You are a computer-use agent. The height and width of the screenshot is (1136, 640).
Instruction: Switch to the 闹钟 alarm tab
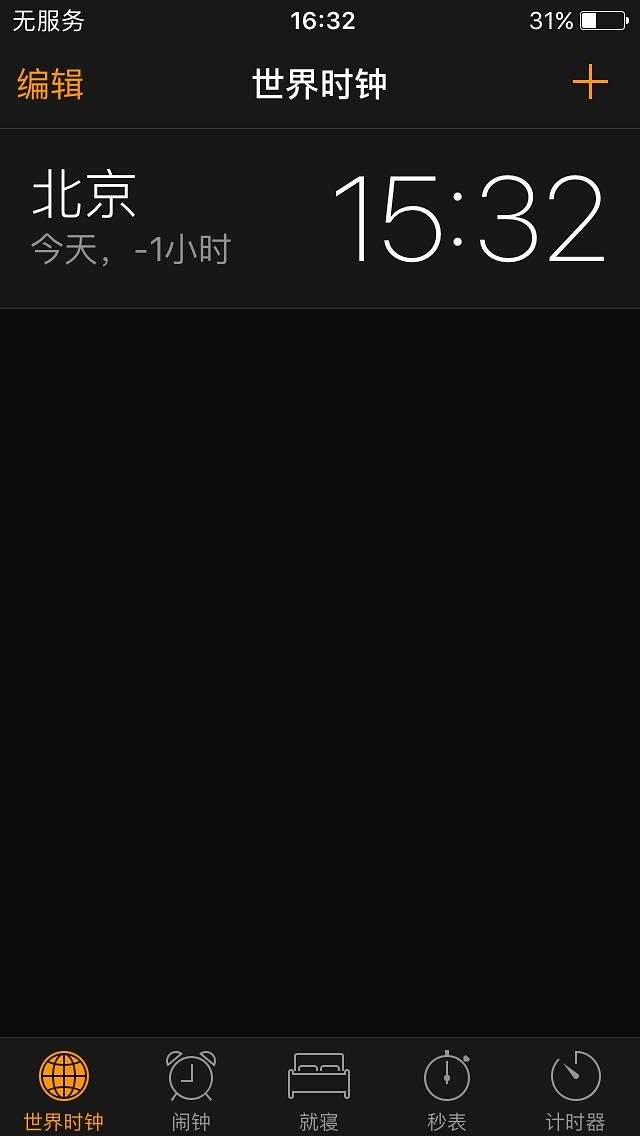191,1088
